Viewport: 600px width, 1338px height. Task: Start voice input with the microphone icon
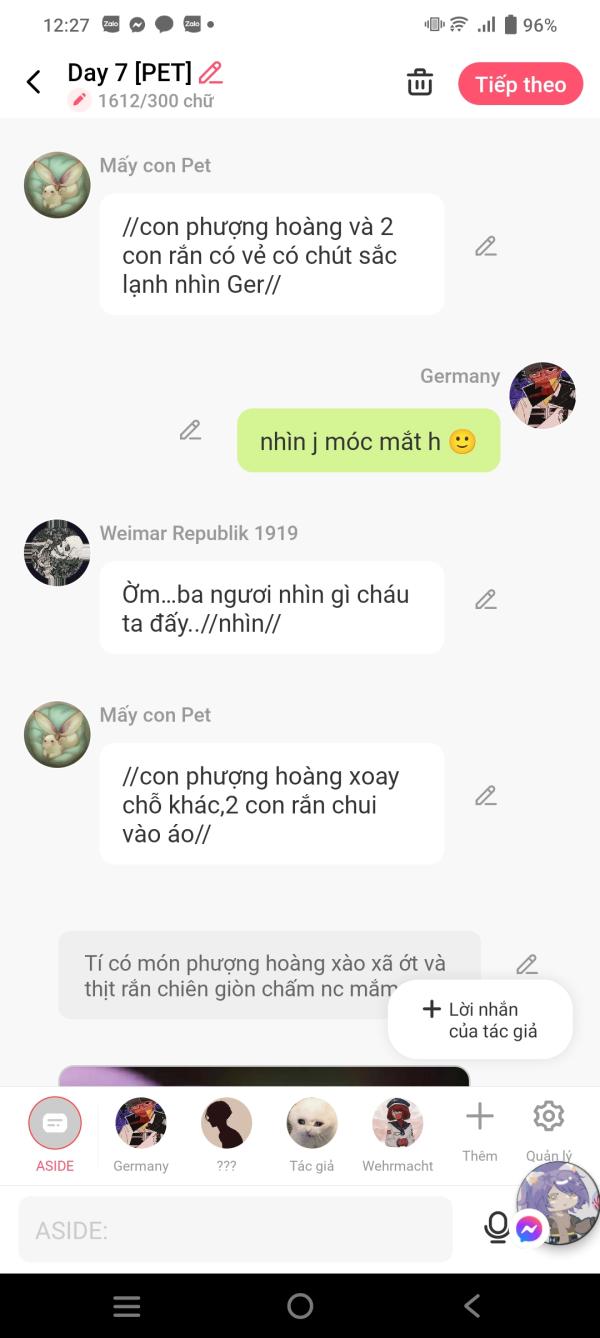[497, 1228]
